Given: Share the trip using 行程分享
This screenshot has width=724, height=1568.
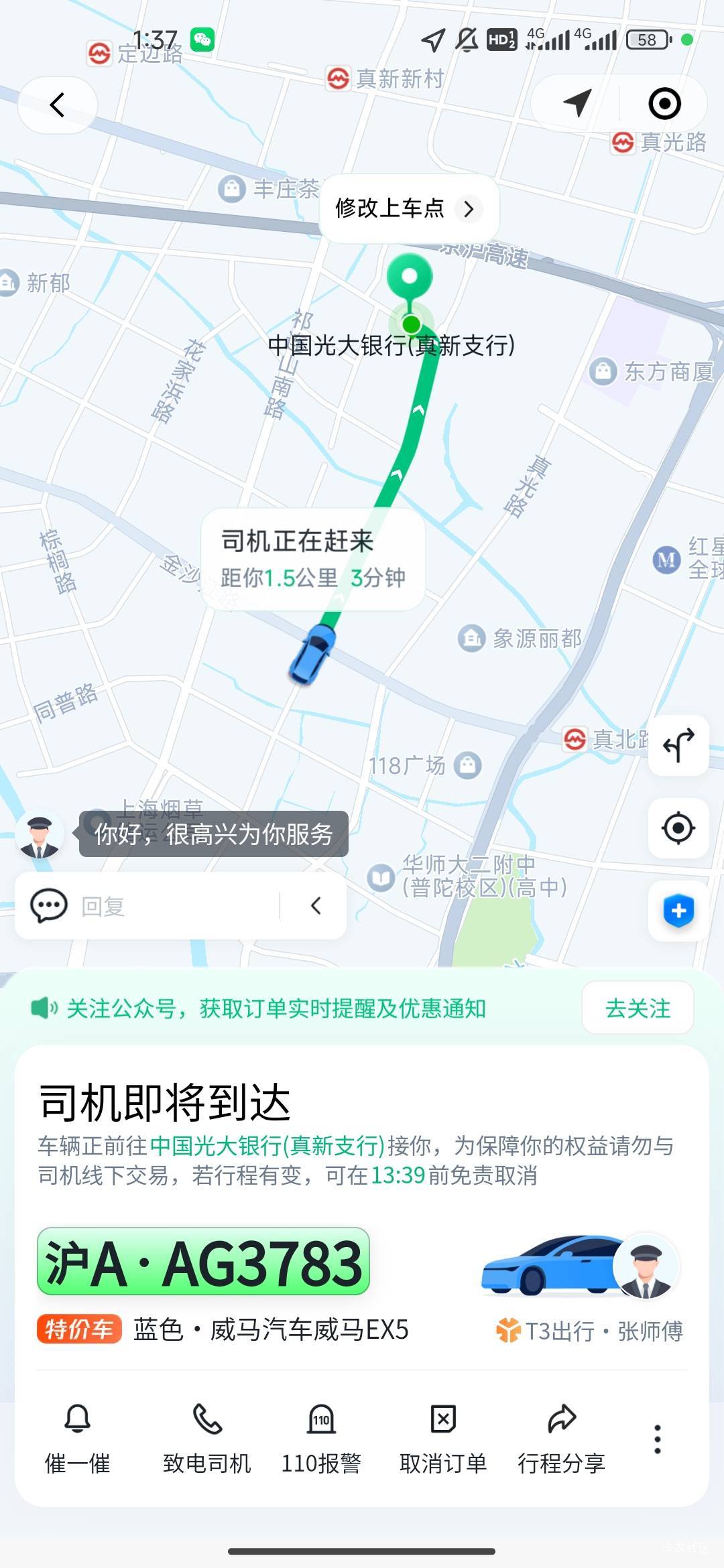Looking at the screenshot, I should coord(561,1439).
